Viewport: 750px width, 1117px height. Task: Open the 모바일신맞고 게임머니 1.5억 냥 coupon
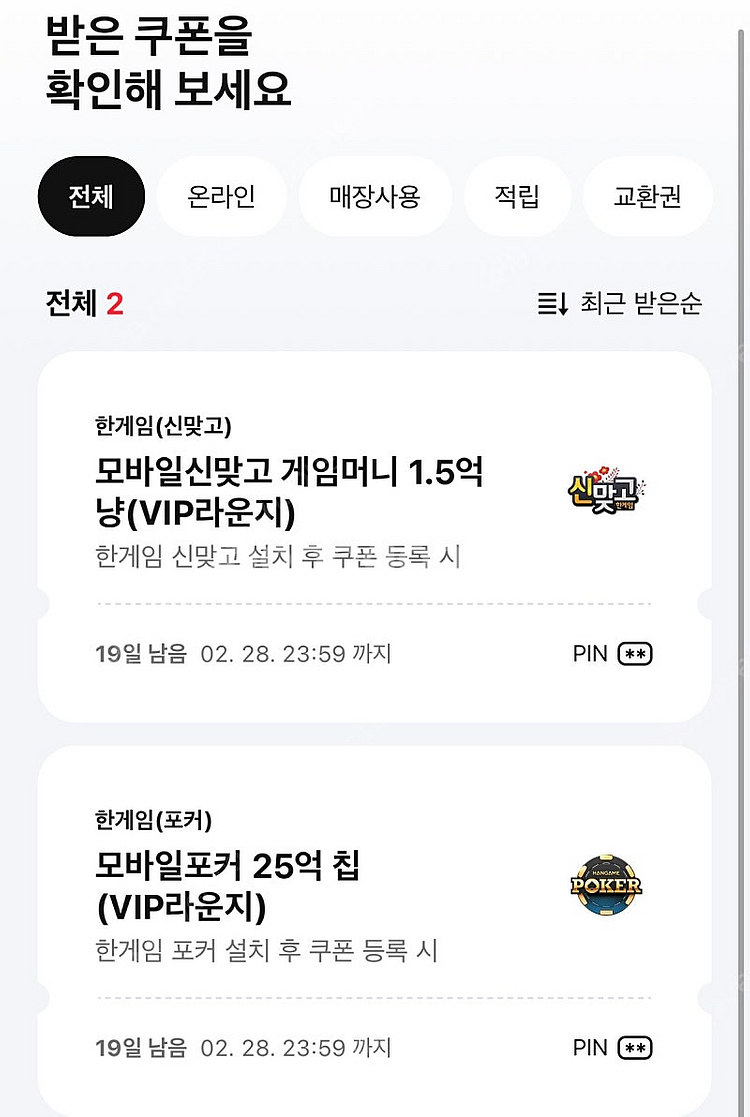289,491
